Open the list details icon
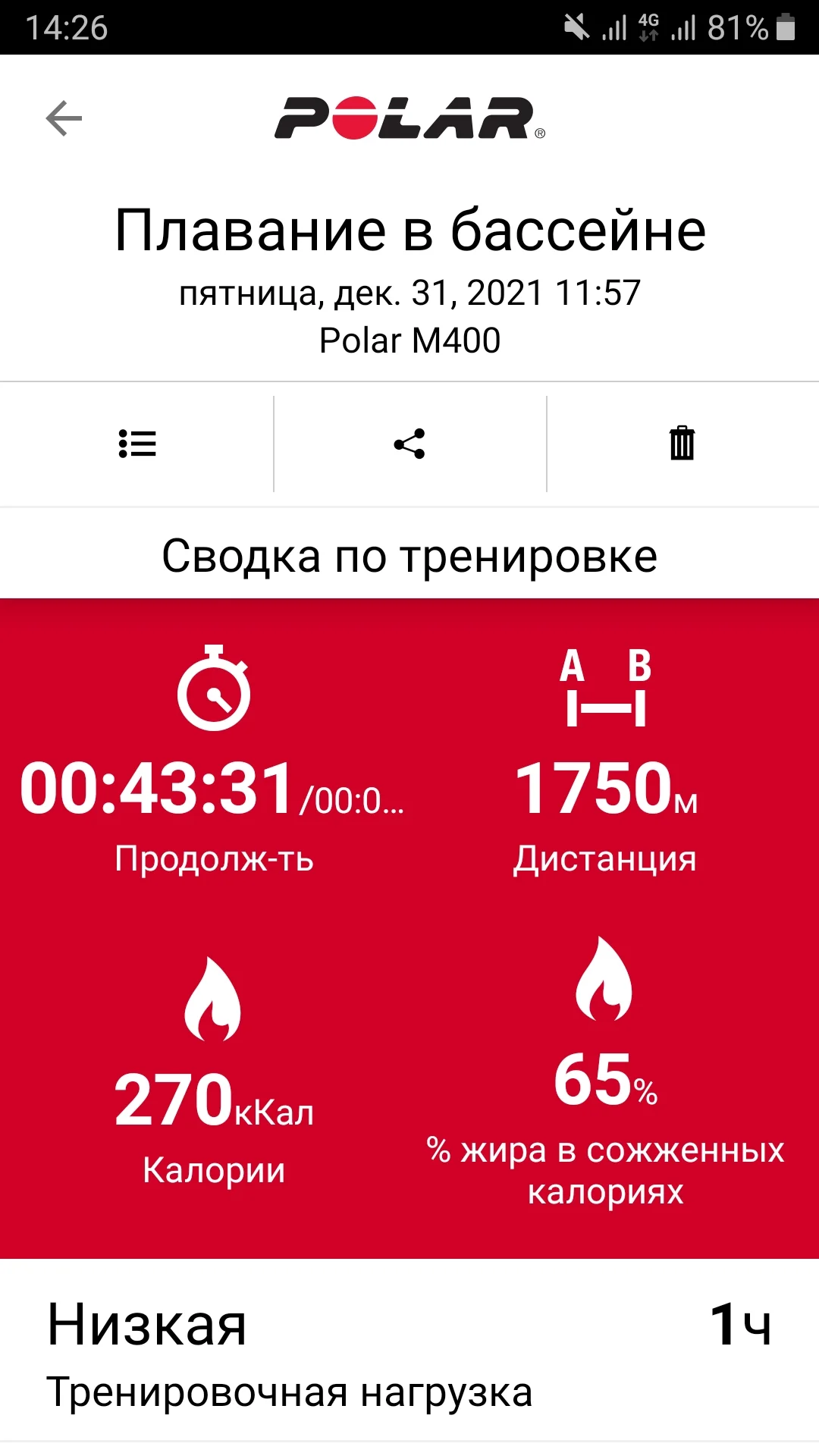The image size is (819, 1456). (137, 444)
